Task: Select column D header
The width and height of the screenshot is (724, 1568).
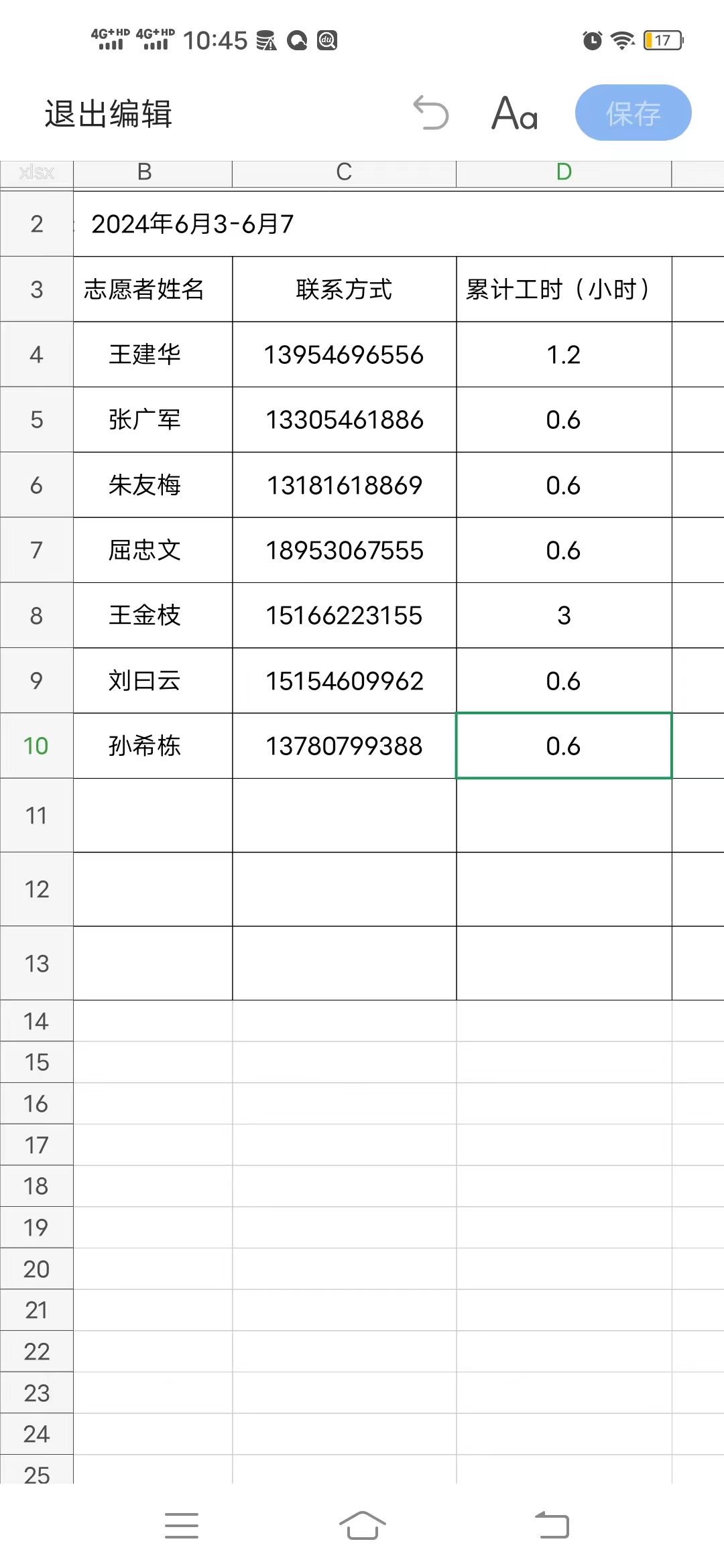Action: tap(564, 173)
